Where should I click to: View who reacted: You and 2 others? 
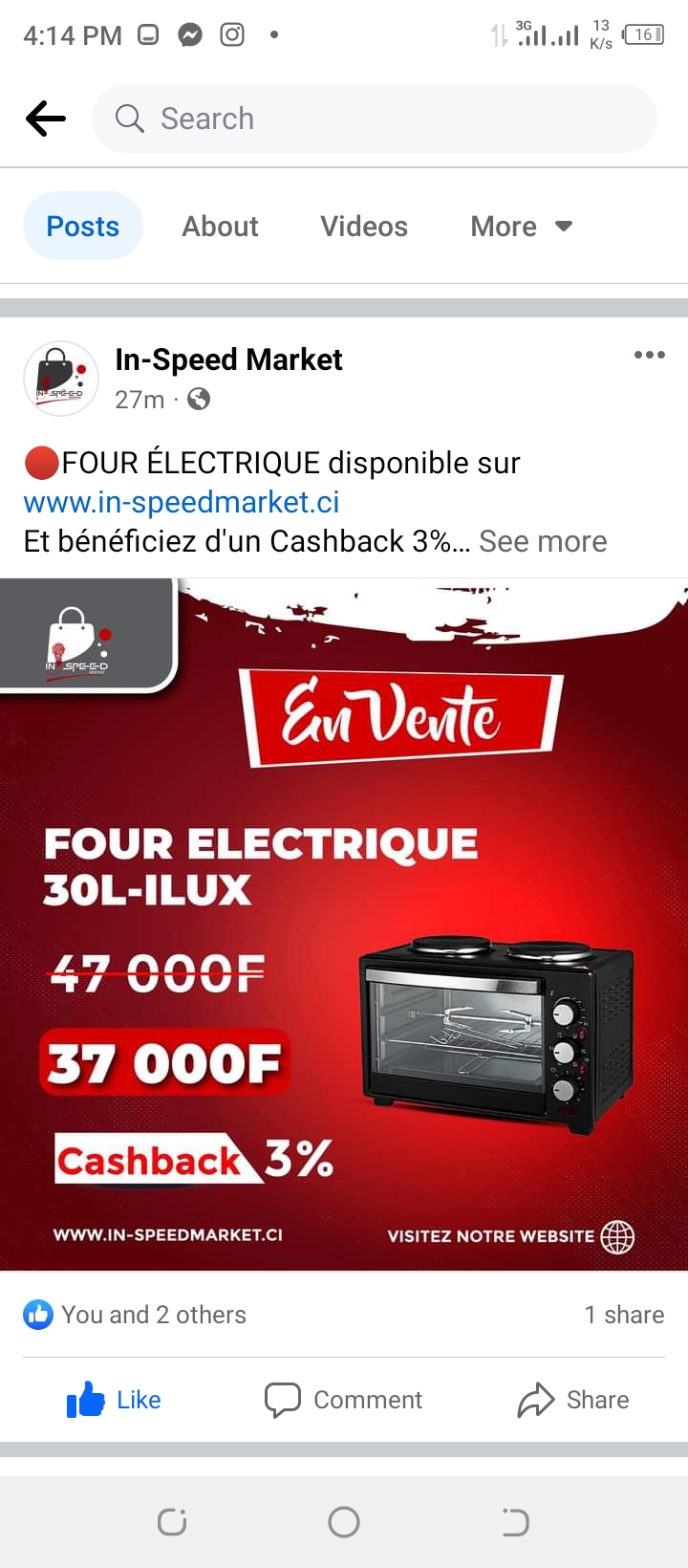135,1315
